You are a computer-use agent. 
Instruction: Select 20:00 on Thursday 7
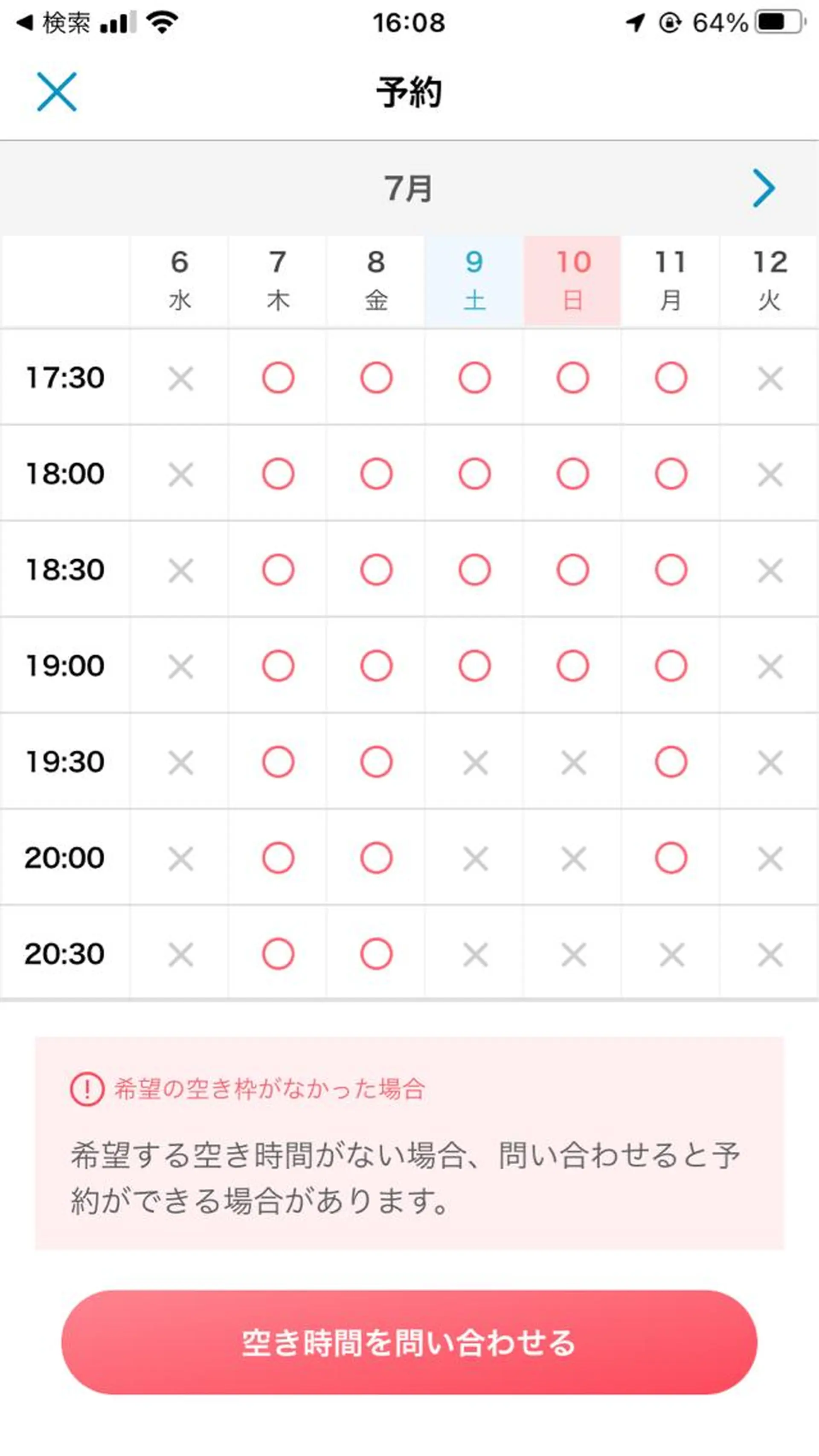278,857
